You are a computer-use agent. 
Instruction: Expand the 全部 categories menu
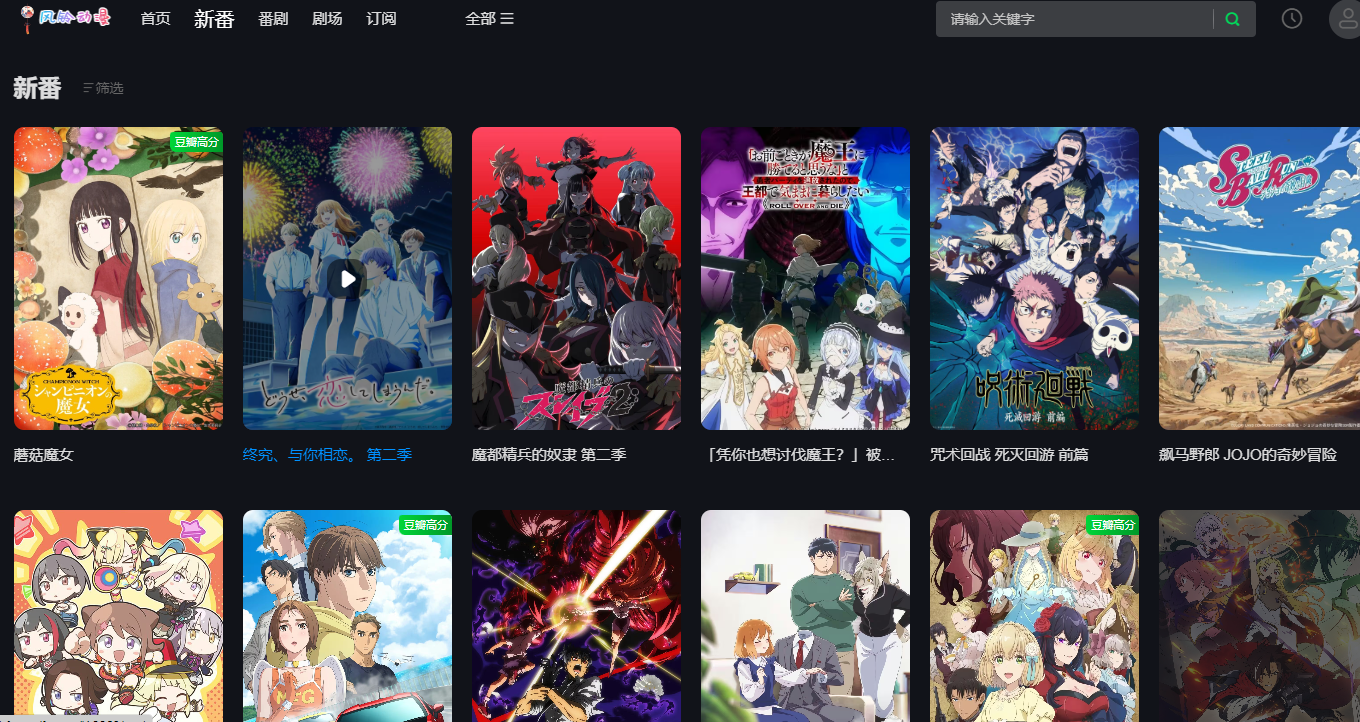[489, 19]
